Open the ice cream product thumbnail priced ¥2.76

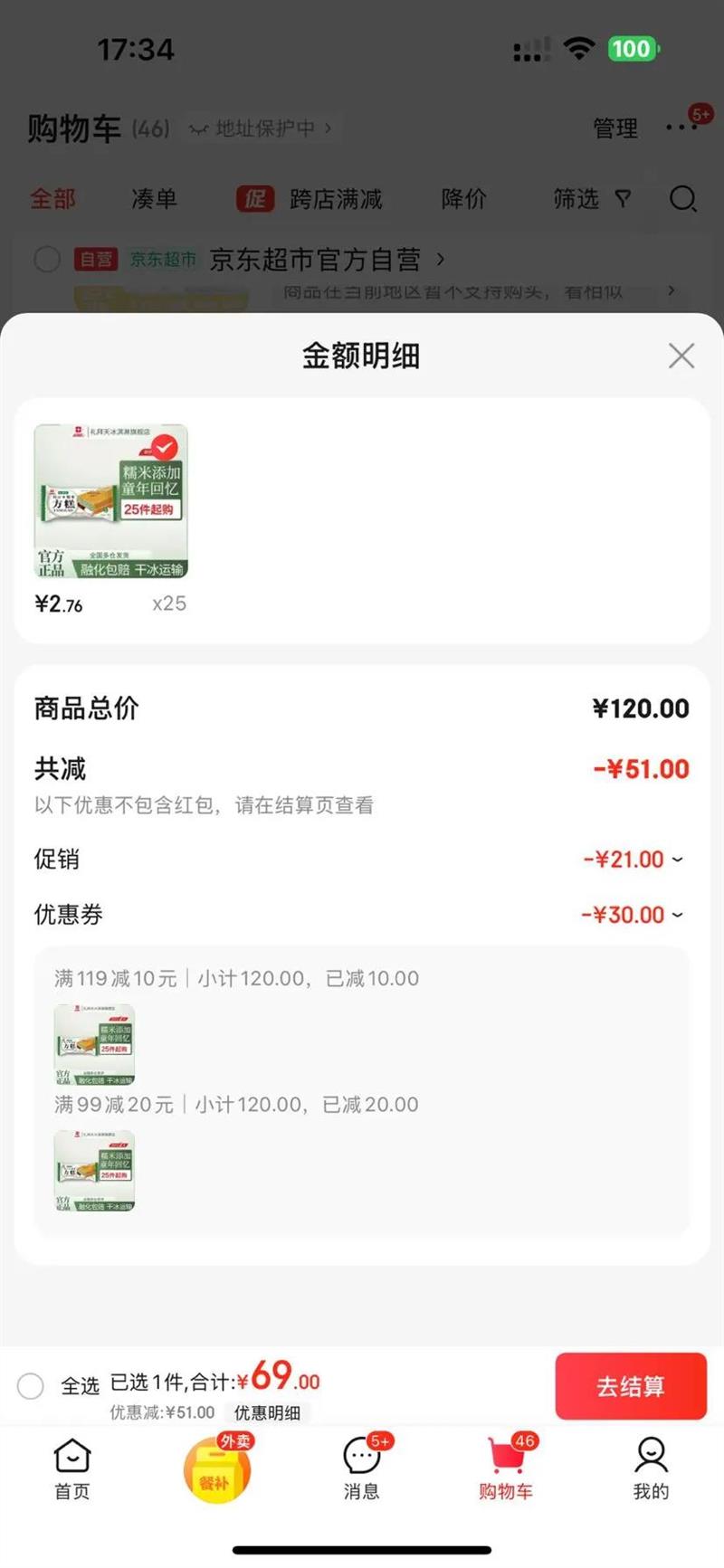(111, 501)
